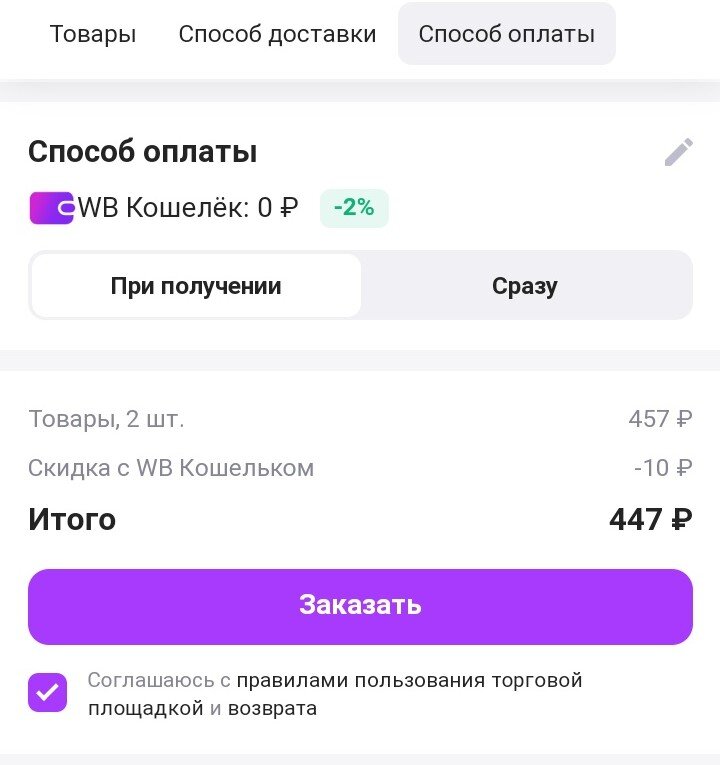Uncheck the marketplace rules agreement checkbox
720x765 pixels.
[48, 692]
